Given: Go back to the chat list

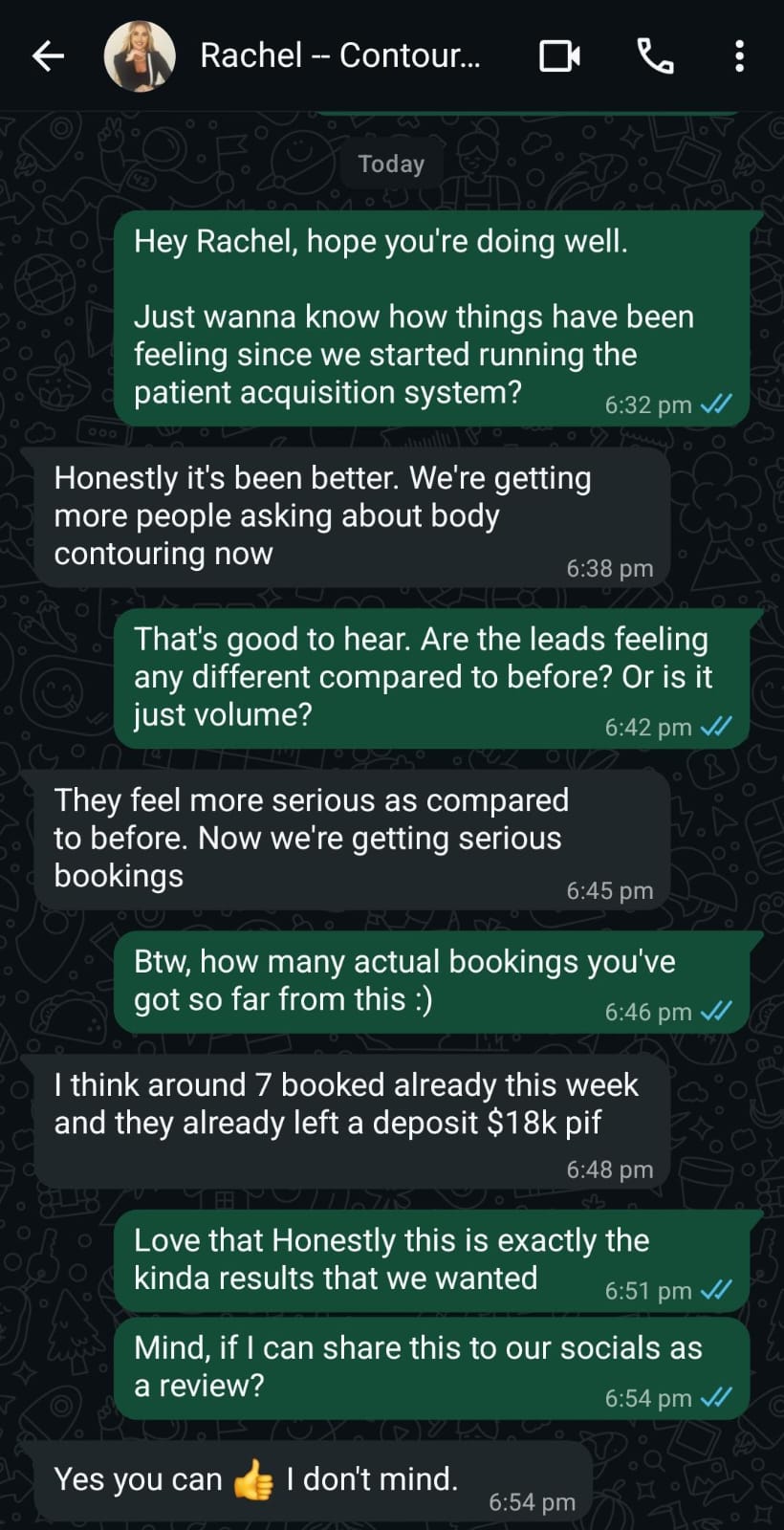Looking at the screenshot, I should pyautogui.click(x=48, y=56).
